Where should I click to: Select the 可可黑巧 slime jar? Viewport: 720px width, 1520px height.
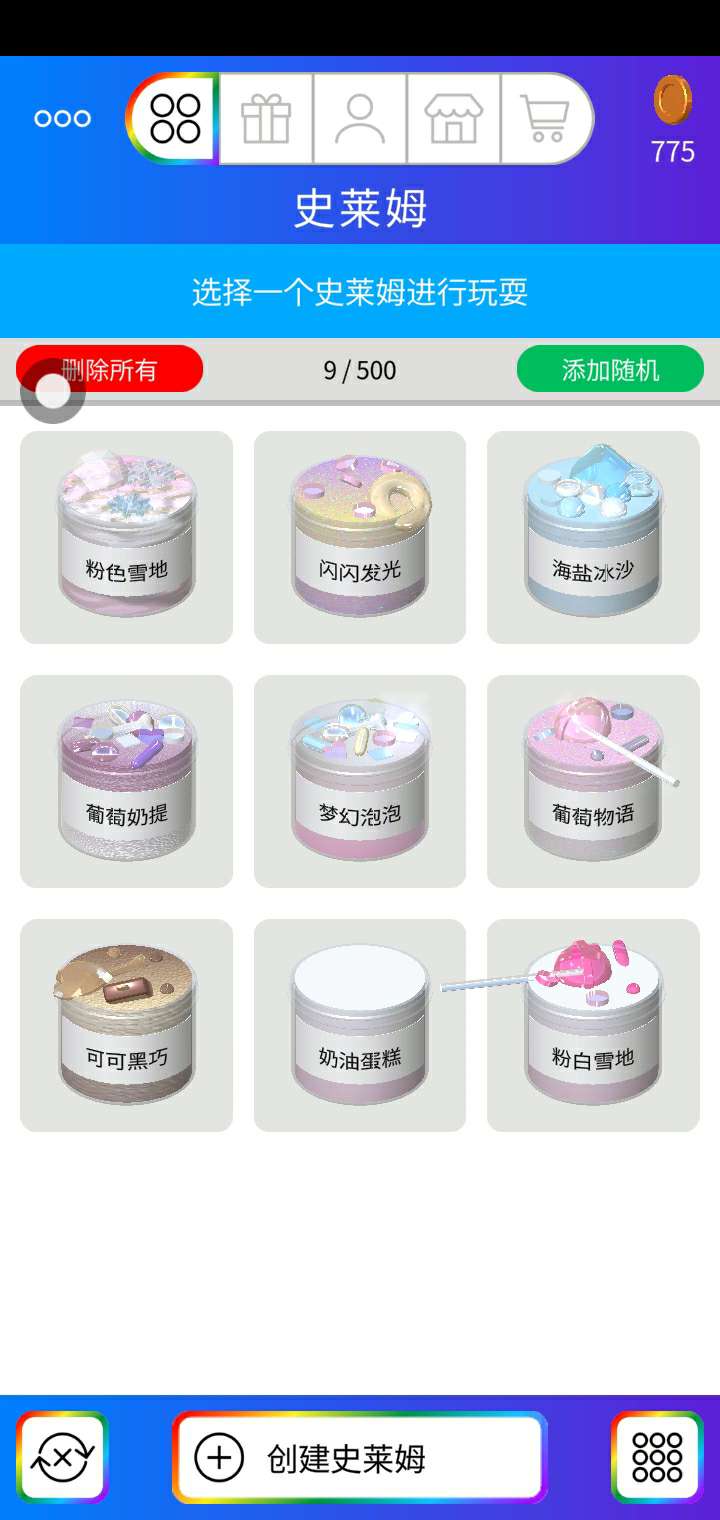point(126,1025)
